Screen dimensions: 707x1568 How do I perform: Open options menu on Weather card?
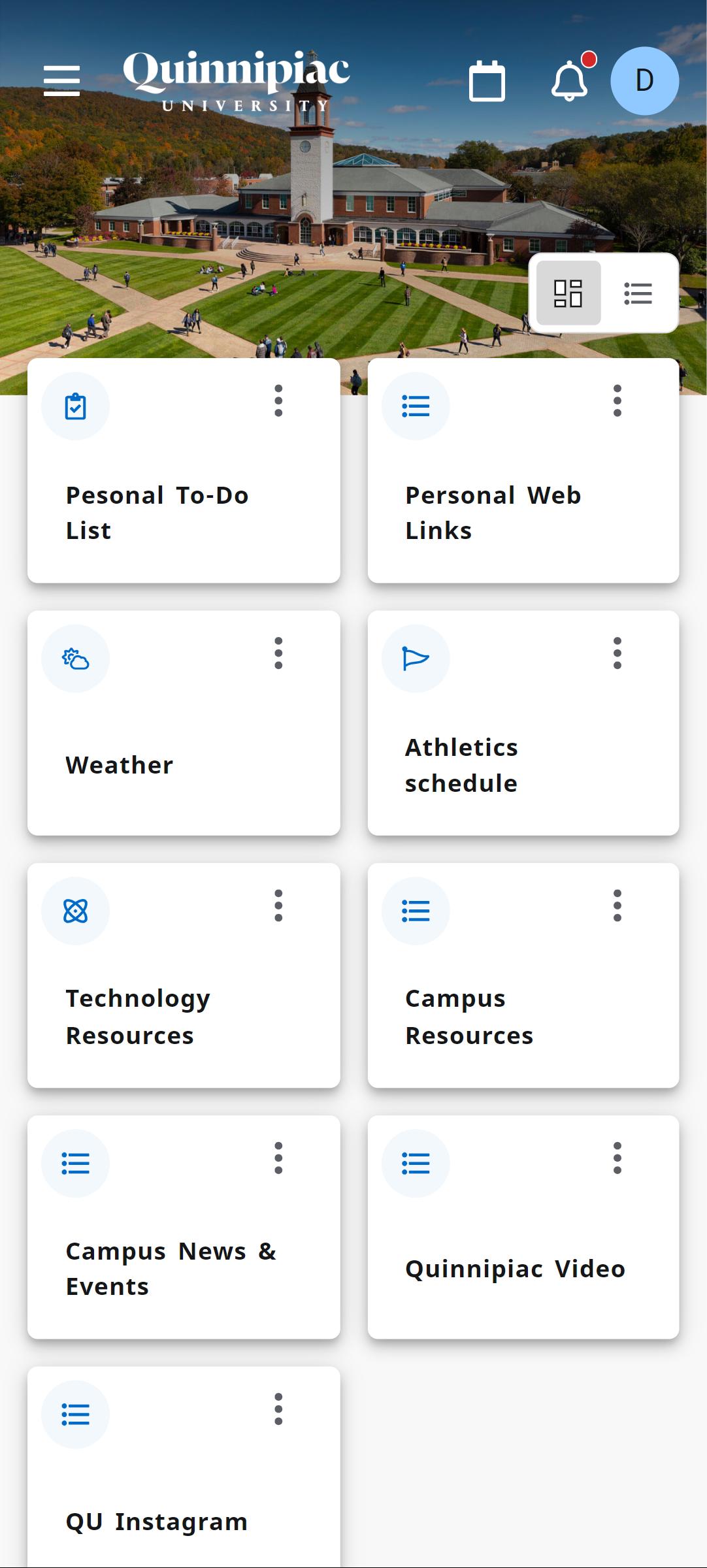coord(278,653)
